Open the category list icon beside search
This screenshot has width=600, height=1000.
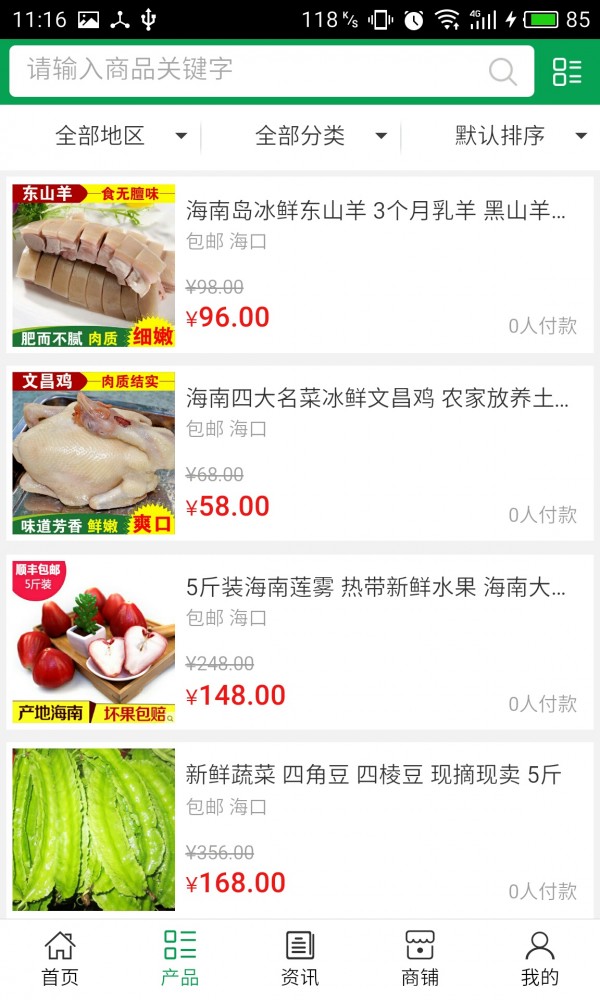tap(567, 71)
